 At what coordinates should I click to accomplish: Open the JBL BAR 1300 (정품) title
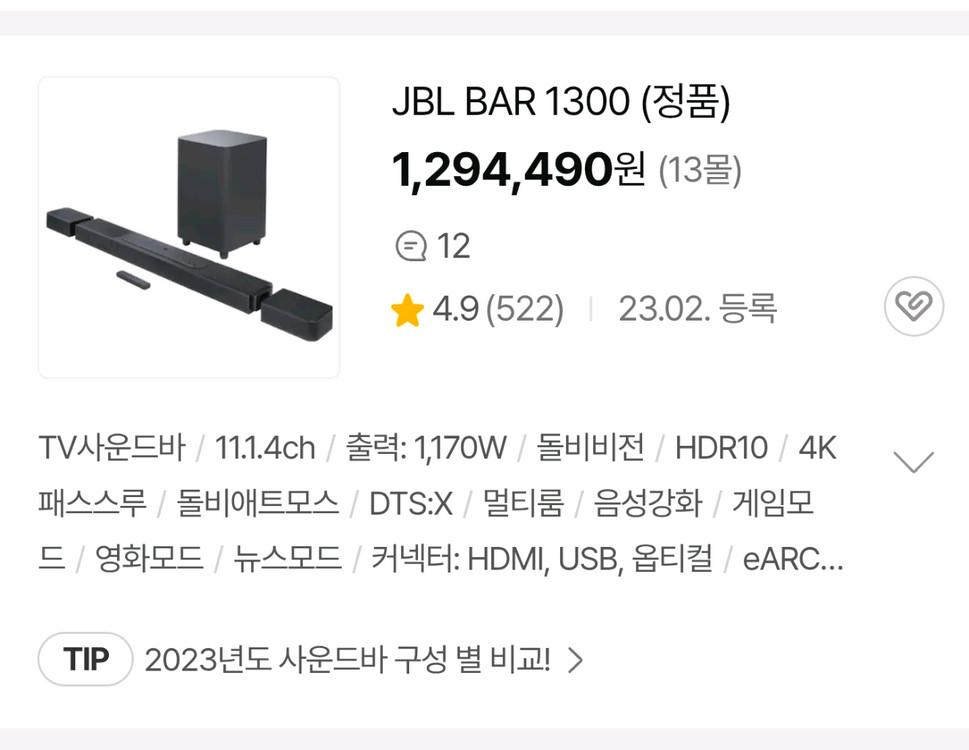[561, 101]
